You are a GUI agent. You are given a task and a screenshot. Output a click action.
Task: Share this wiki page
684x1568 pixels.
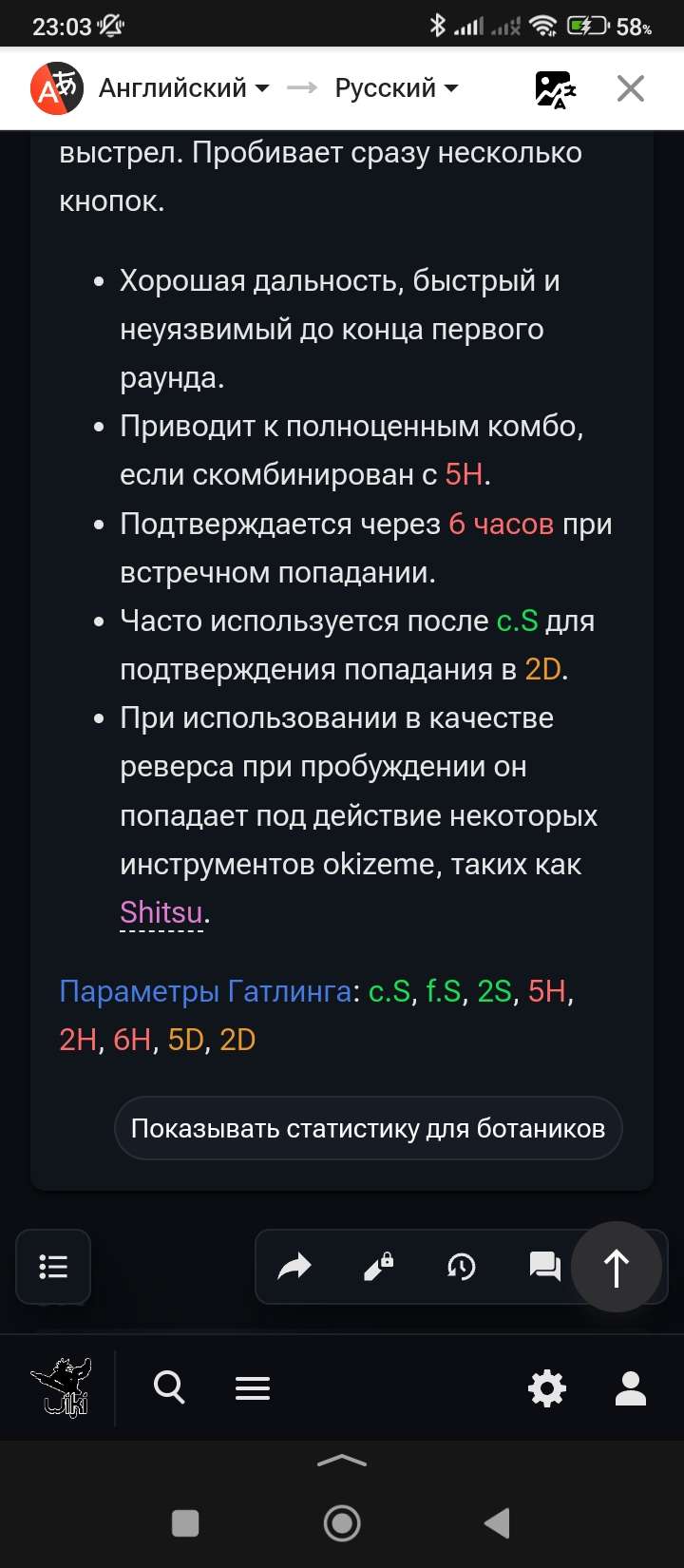tap(294, 1267)
